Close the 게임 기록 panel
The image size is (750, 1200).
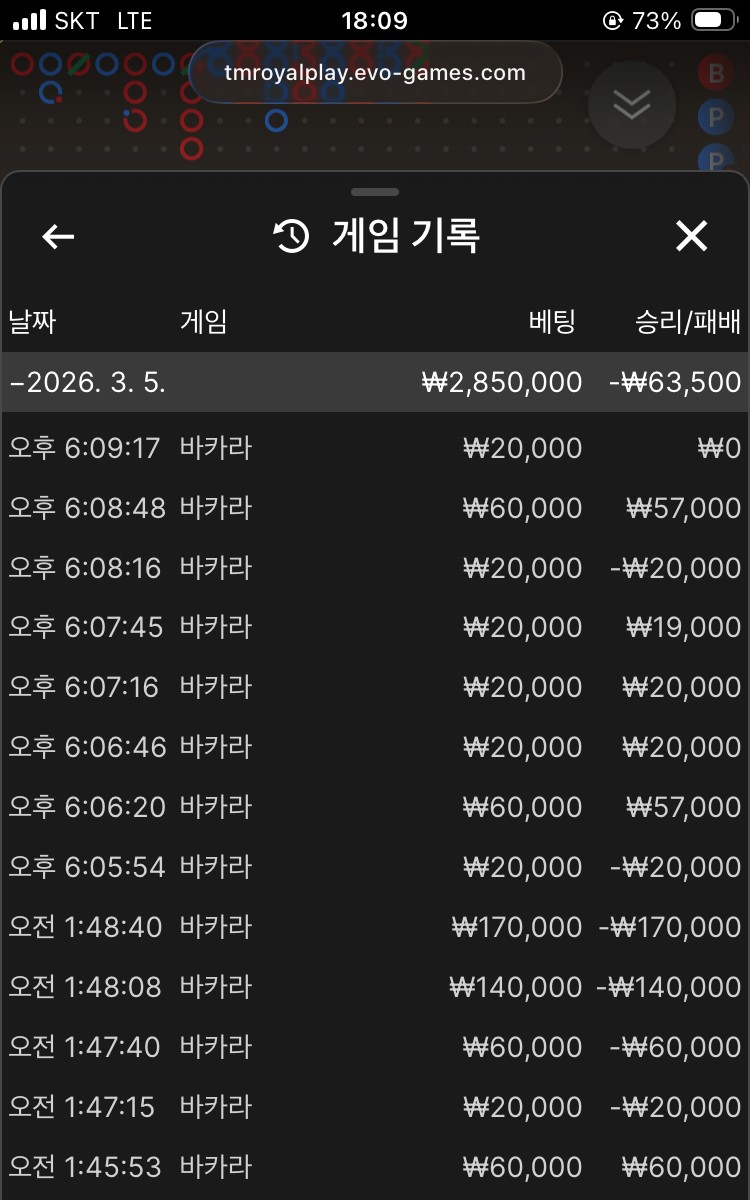click(x=691, y=237)
